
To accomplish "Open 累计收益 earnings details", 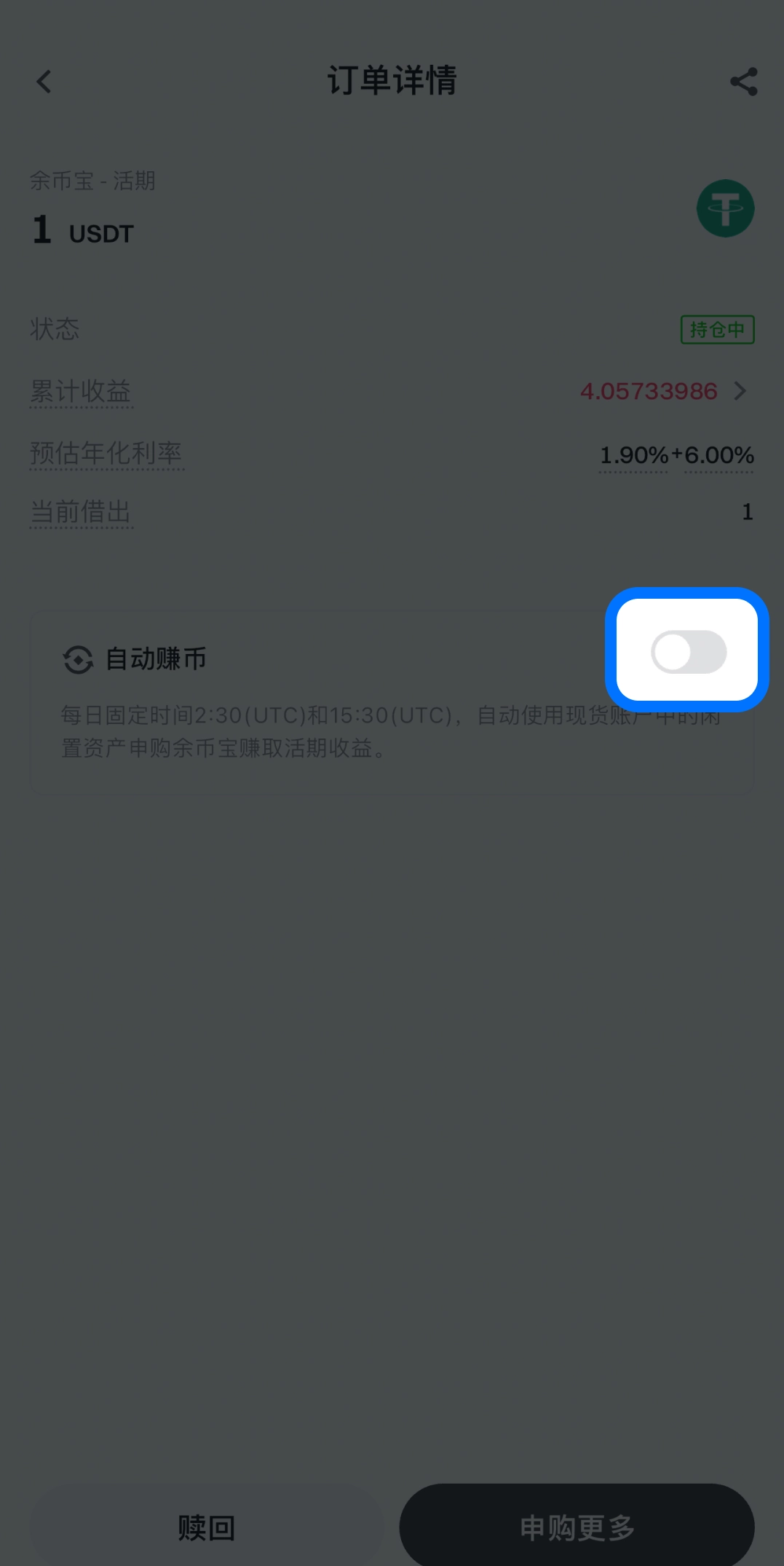I will point(740,391).
